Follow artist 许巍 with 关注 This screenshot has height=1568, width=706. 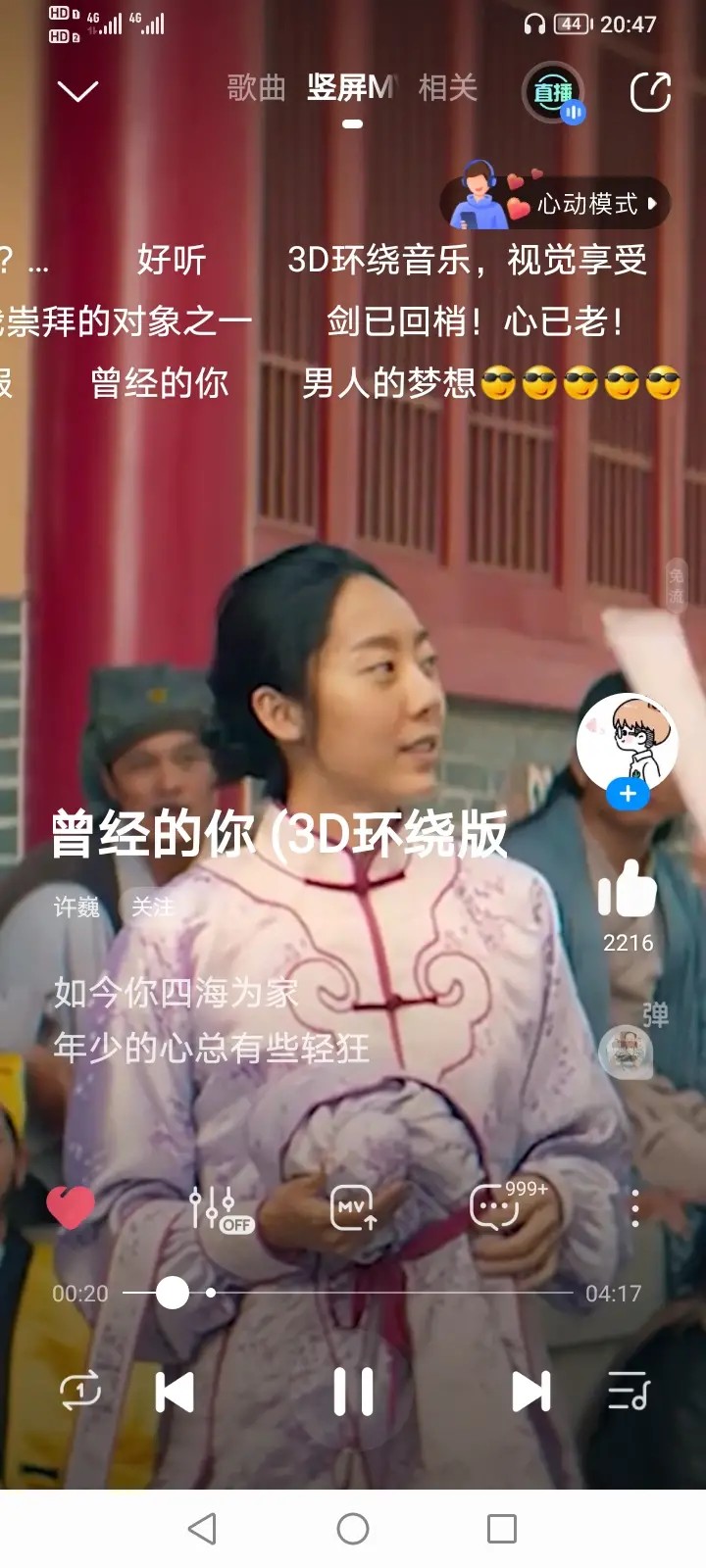coord(152,907)
